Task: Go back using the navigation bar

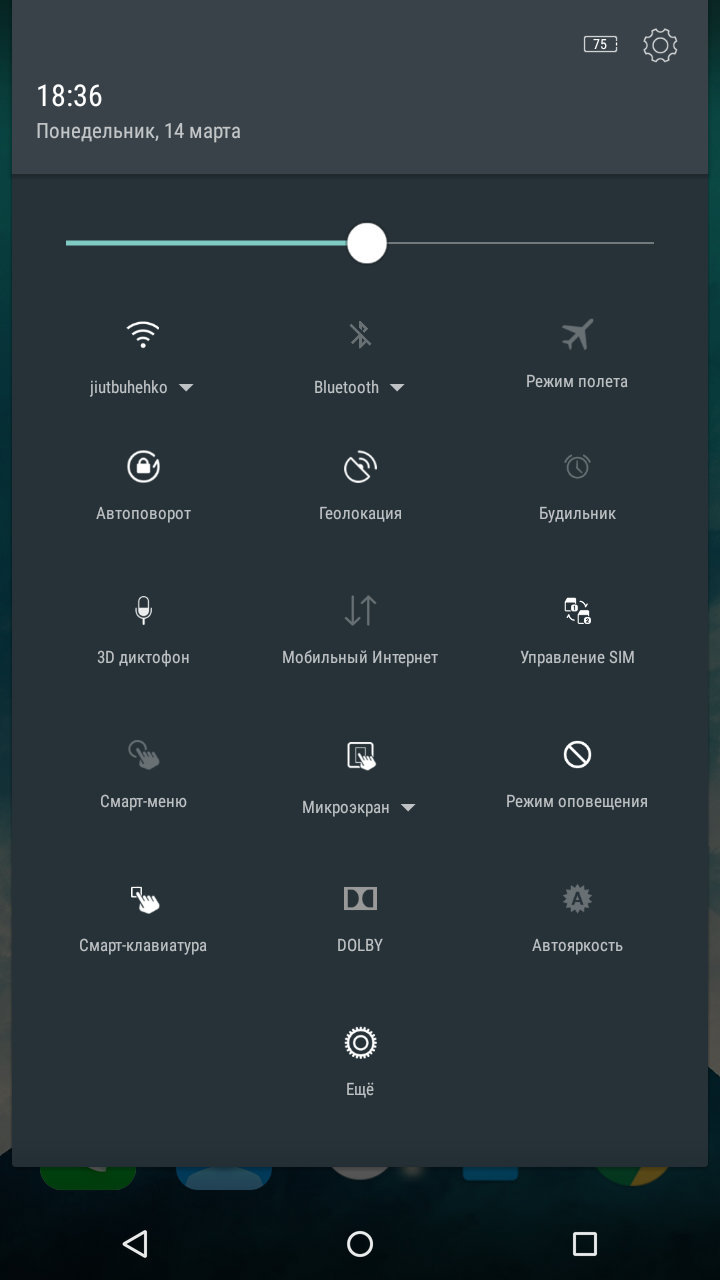Action: (x=135, y=1243)
